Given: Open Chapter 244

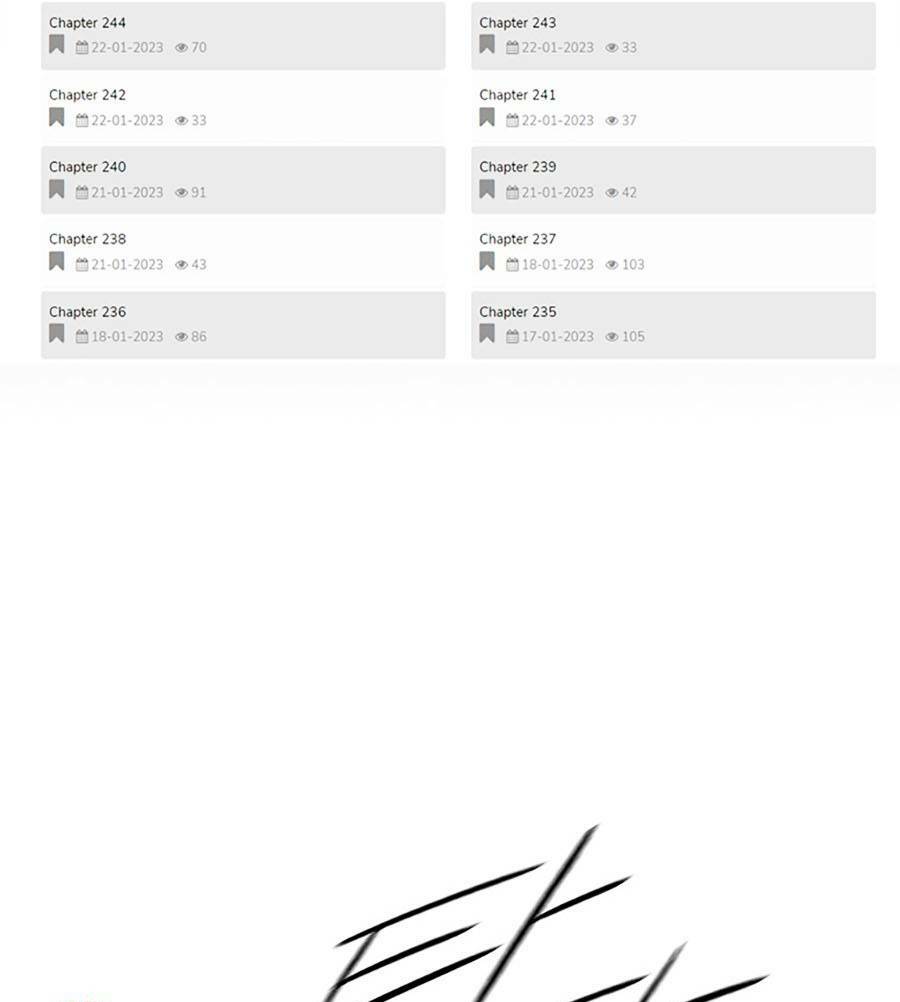Looking at the screenshot, I should [x=88, y=23].
